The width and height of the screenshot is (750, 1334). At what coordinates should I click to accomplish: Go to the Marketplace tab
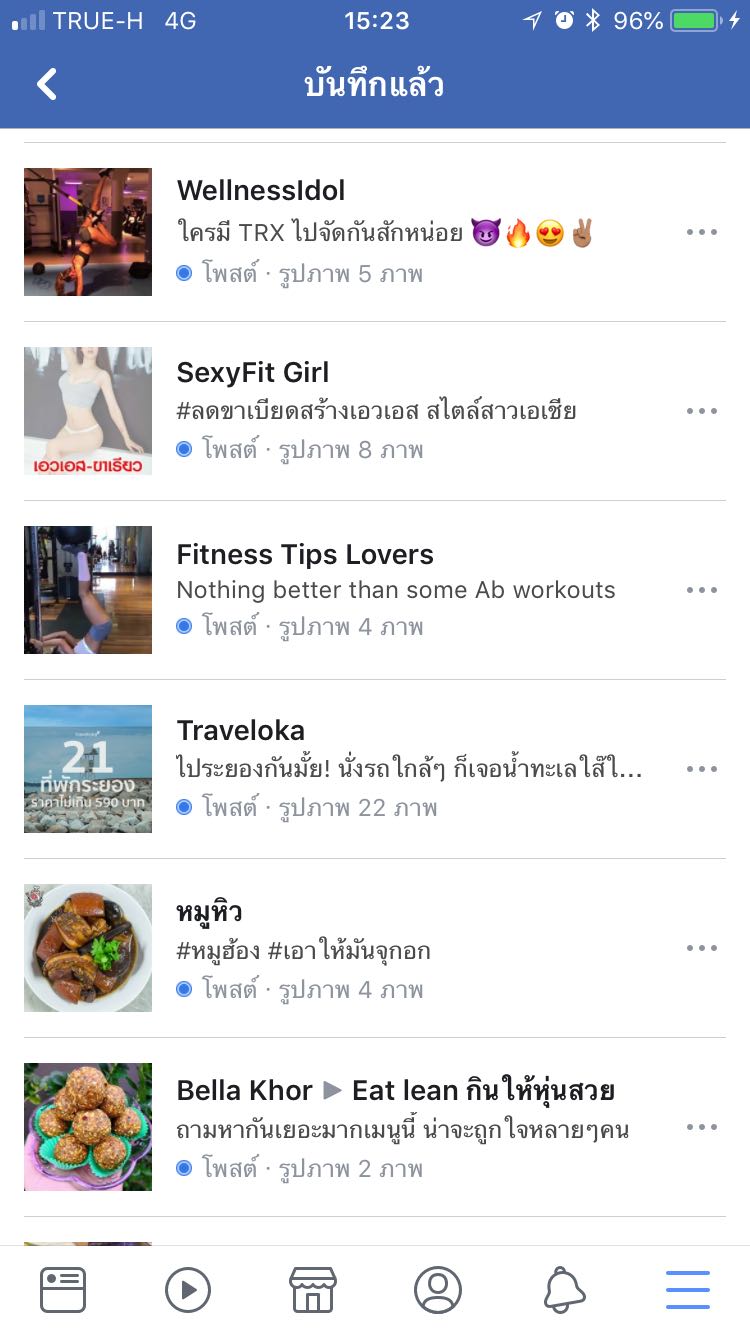(313, 1290)
